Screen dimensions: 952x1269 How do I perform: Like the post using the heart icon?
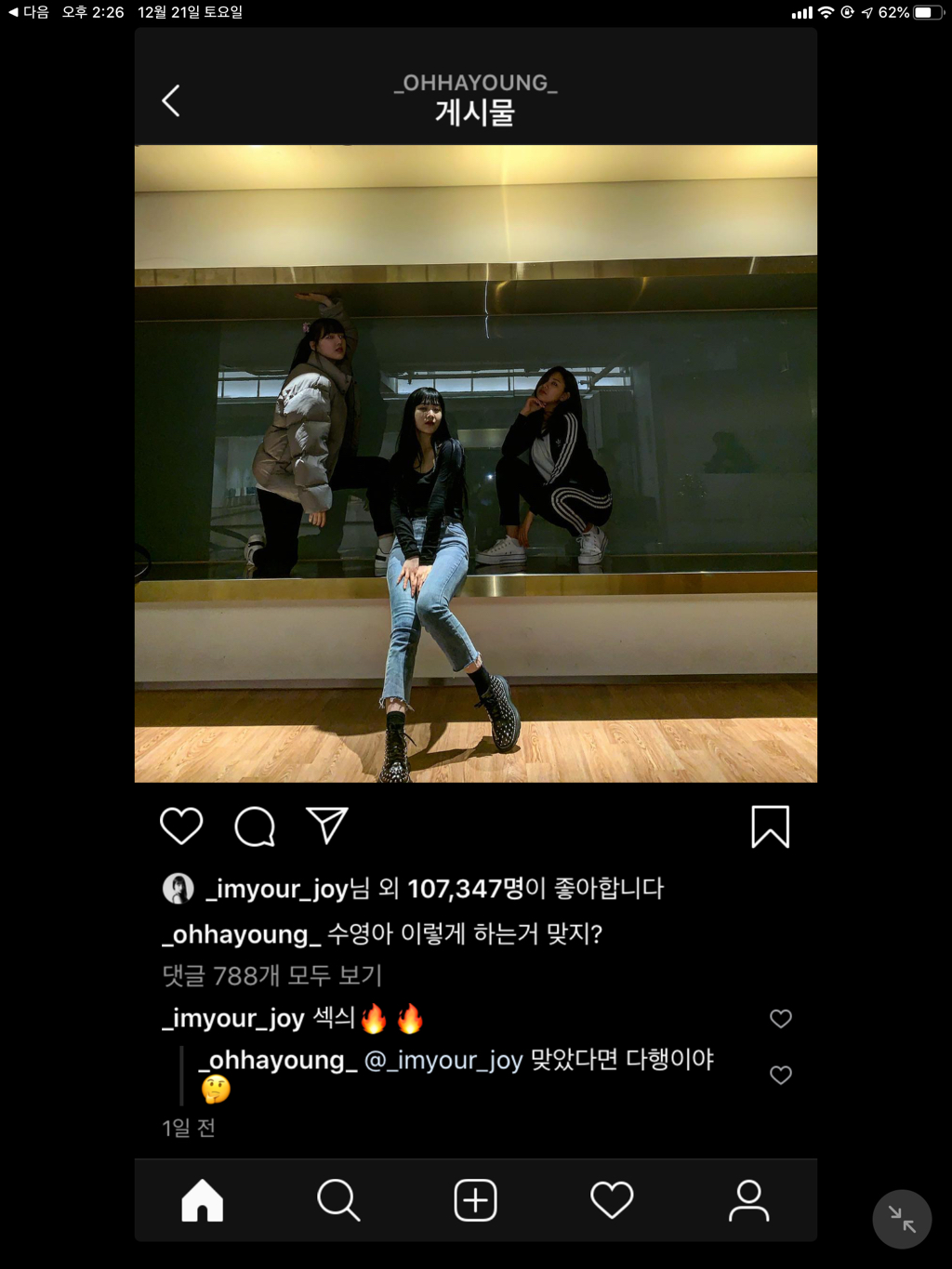(181, 826)
